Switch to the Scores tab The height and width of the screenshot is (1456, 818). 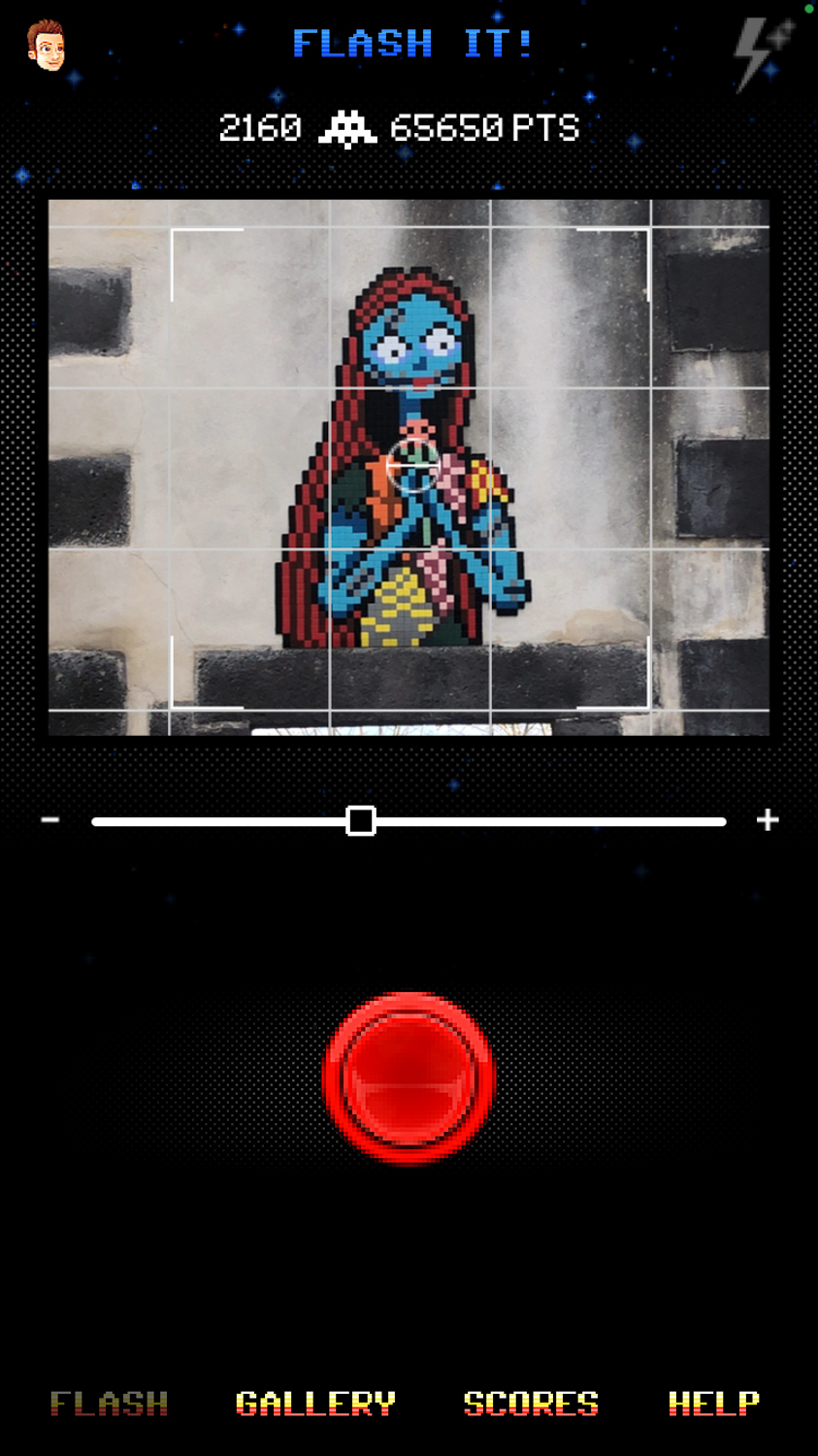[x=531, y=1404]
